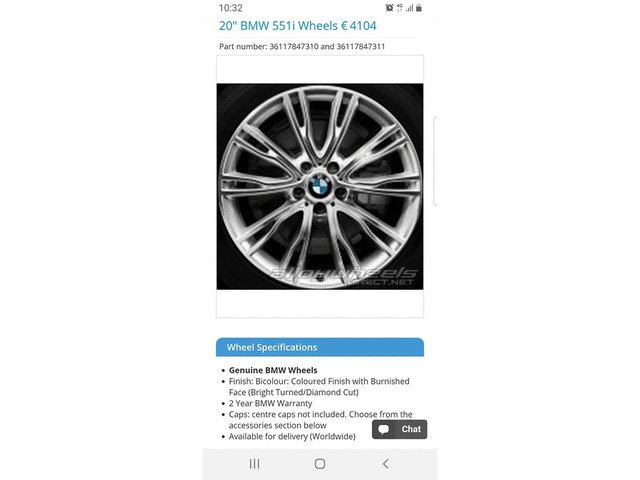Go back using the navigation bar
Image resolution: width=640 pixels, height=480 pixels.
[x=386, y=464]
